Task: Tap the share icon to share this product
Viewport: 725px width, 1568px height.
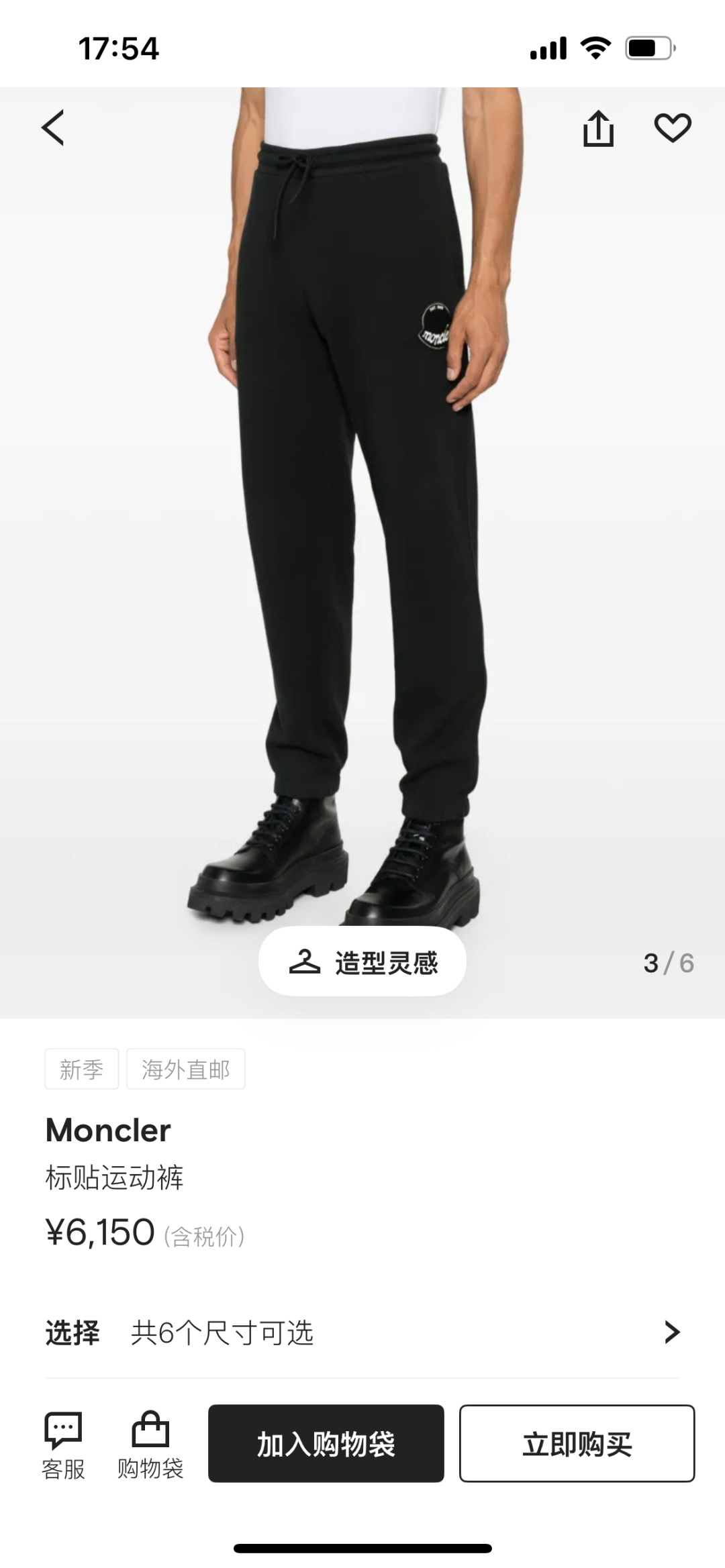Action: [x=598, y=129]
